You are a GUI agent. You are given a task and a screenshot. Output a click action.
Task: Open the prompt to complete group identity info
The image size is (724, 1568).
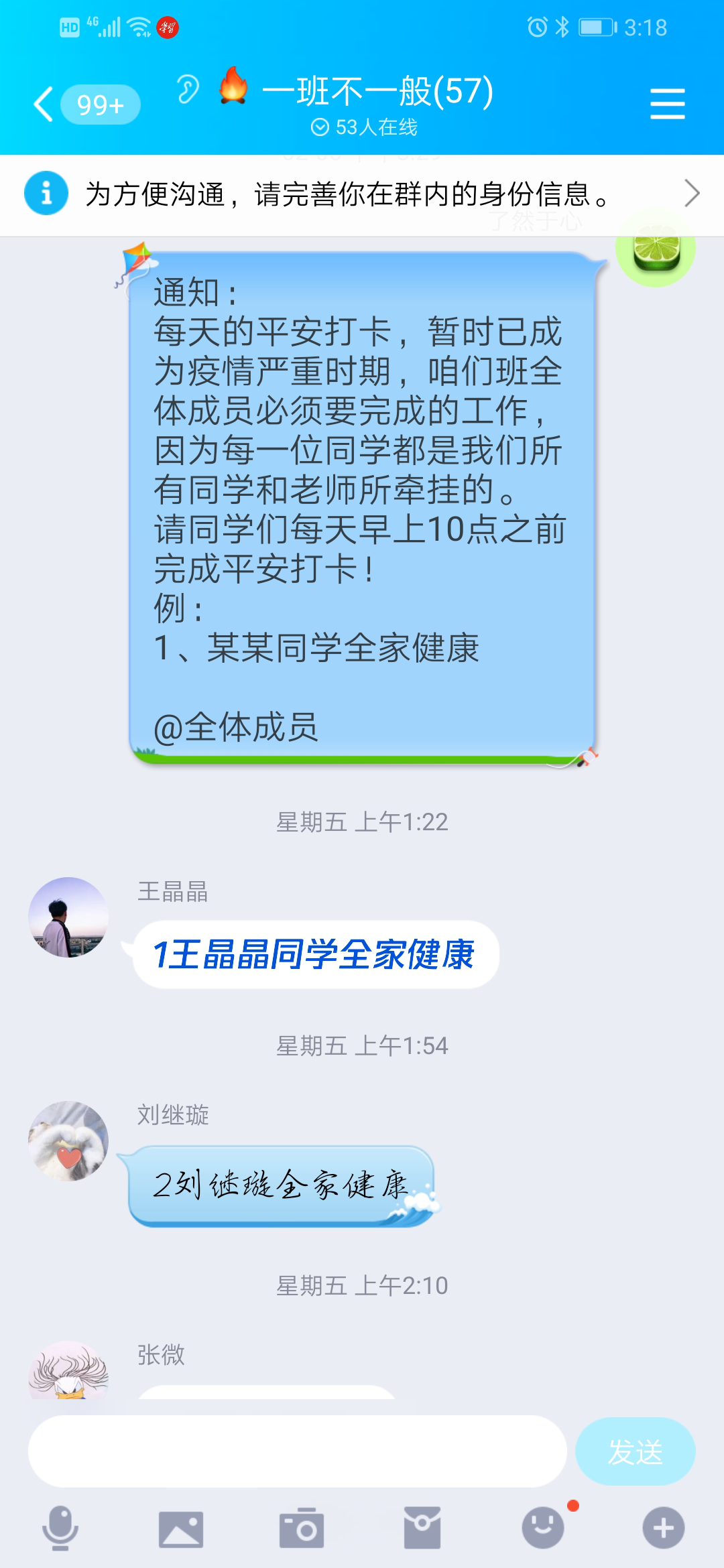(362, 194)
